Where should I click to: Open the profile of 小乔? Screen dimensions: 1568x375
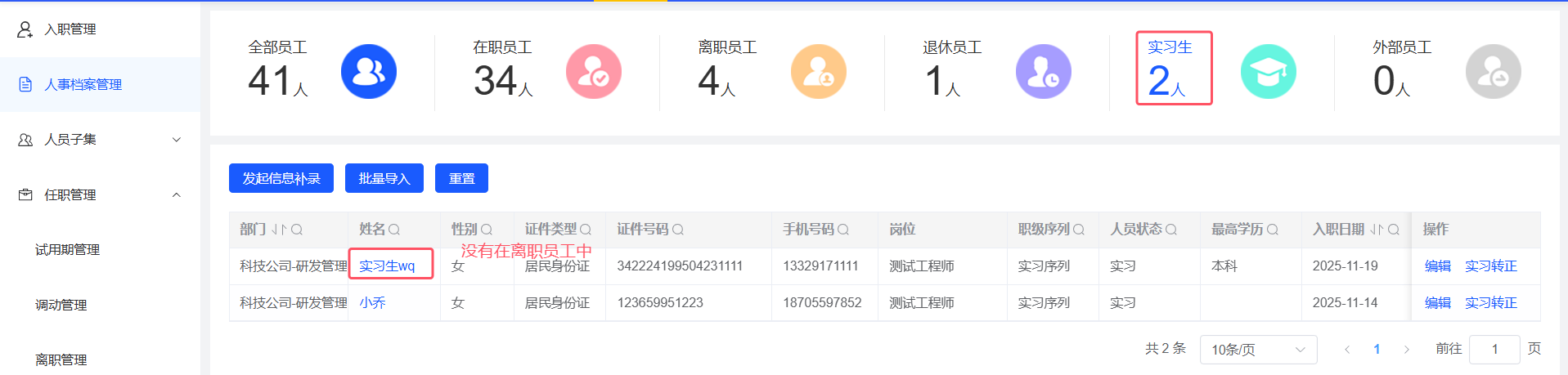(372, 303)
